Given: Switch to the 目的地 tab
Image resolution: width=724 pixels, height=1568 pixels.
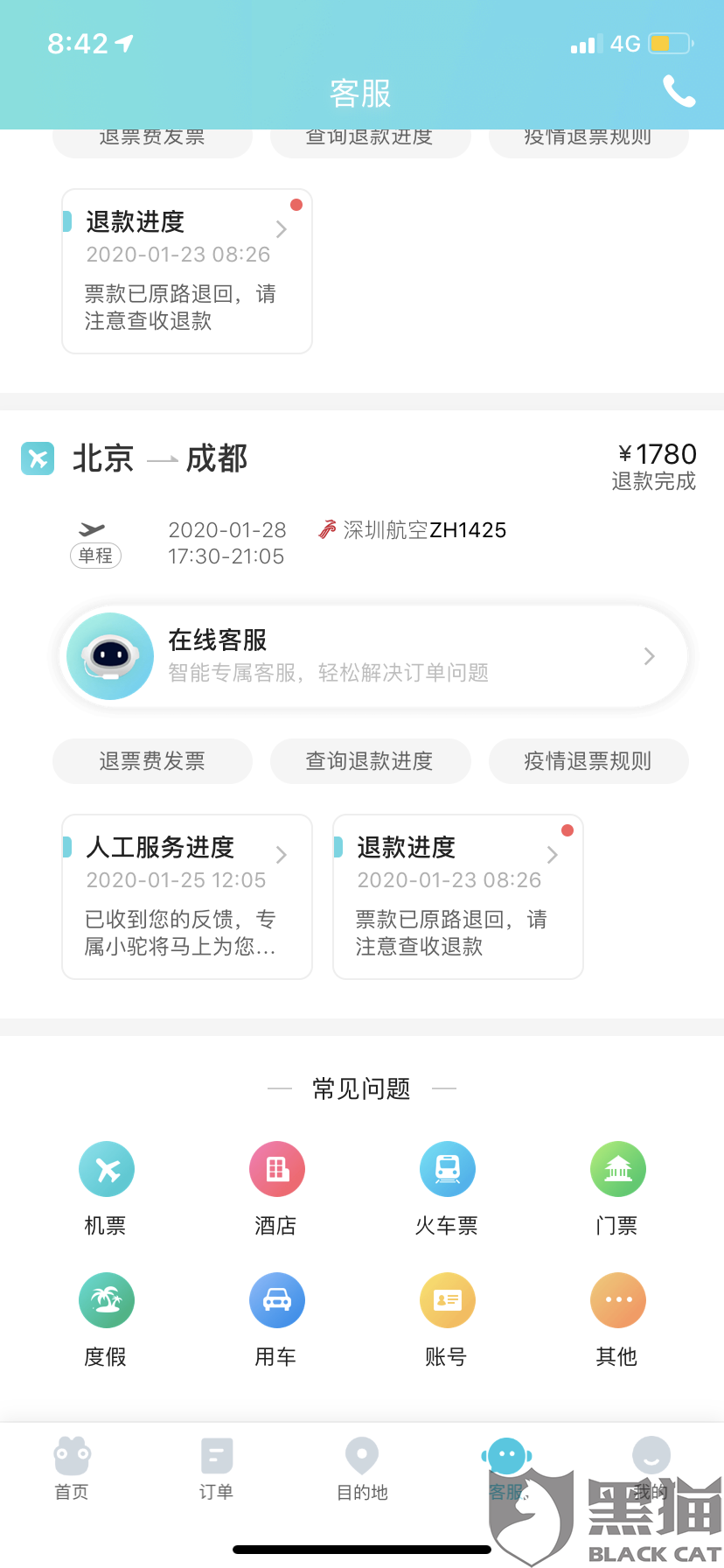Looking at the screenshot, I should tap(362, 1468).
